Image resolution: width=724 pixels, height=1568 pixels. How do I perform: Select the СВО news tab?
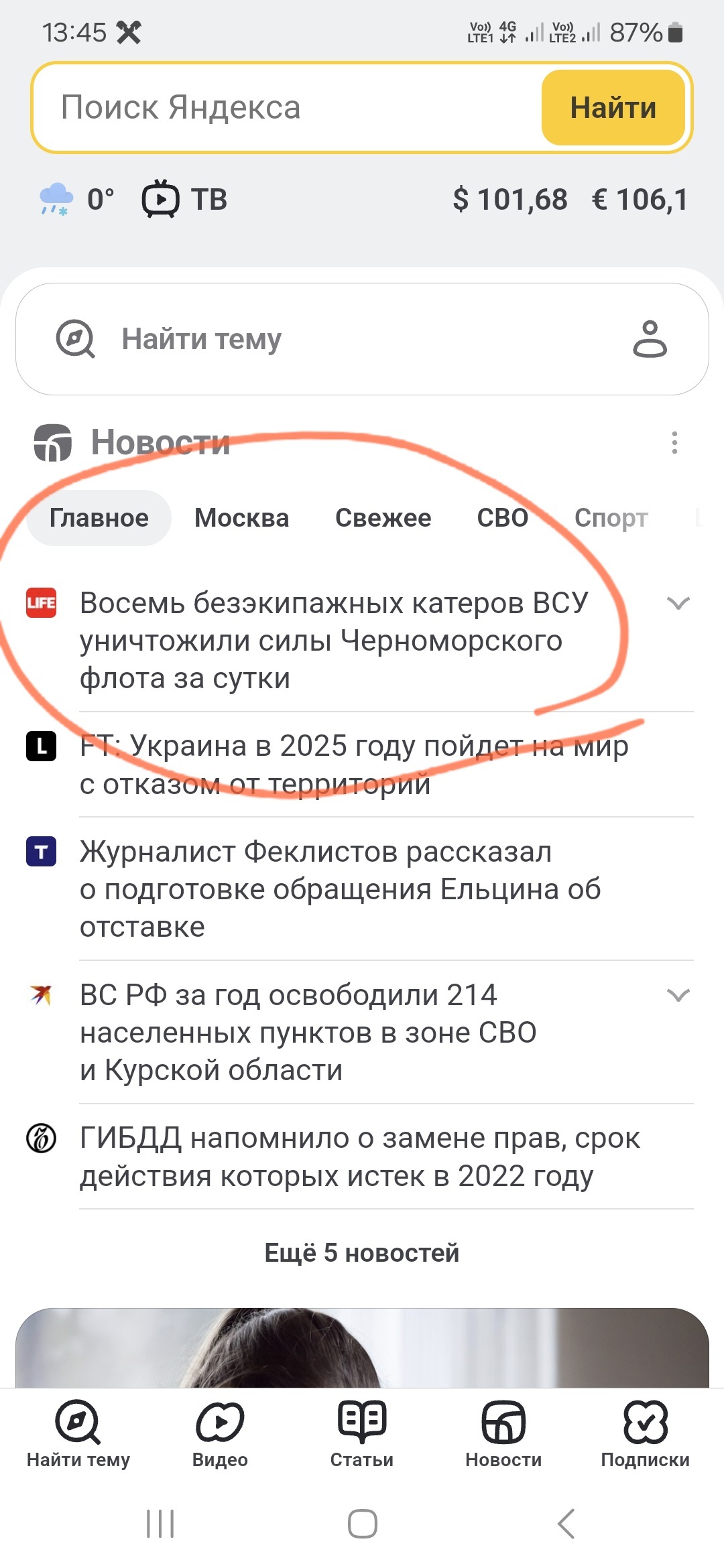[x=502, y=518]
